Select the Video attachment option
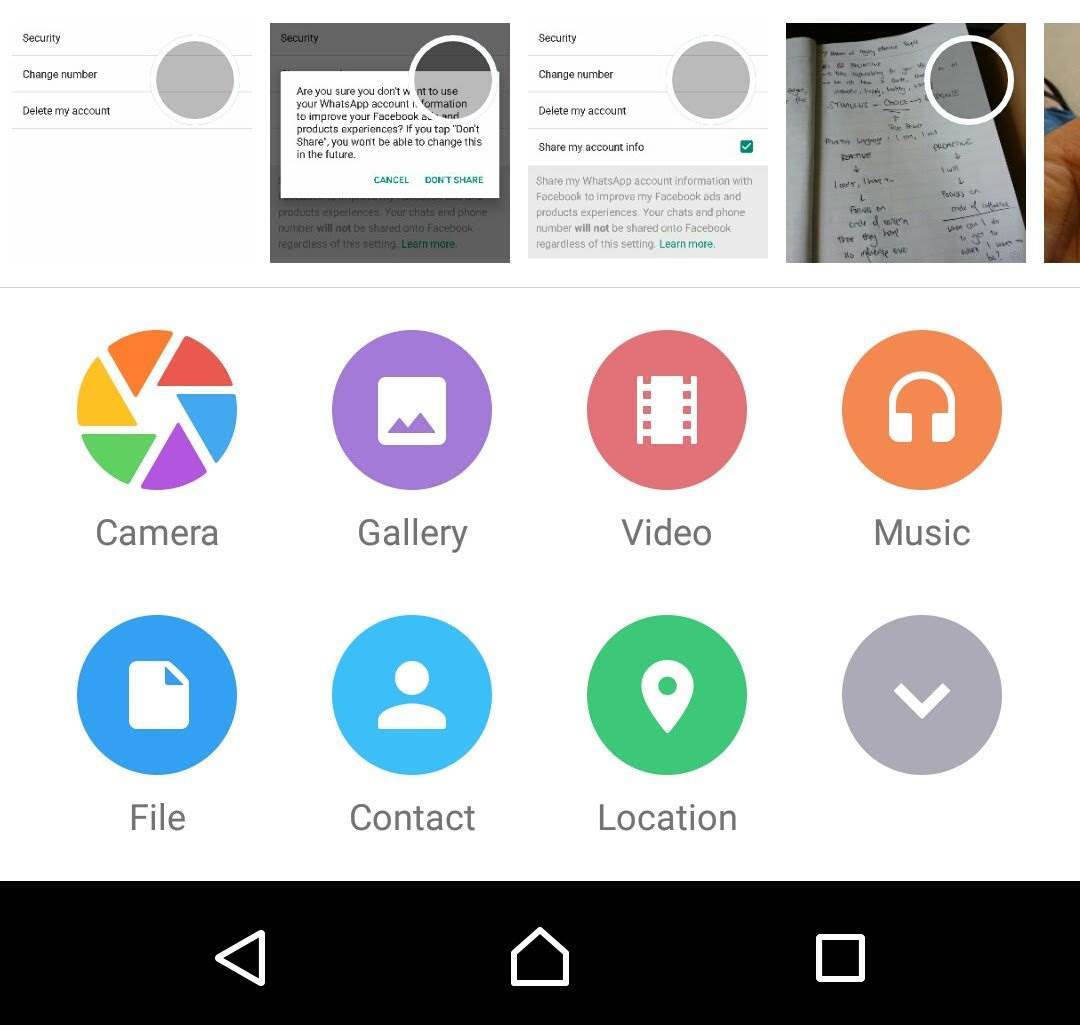The image size is (1080, 1025). click(667, 410)
